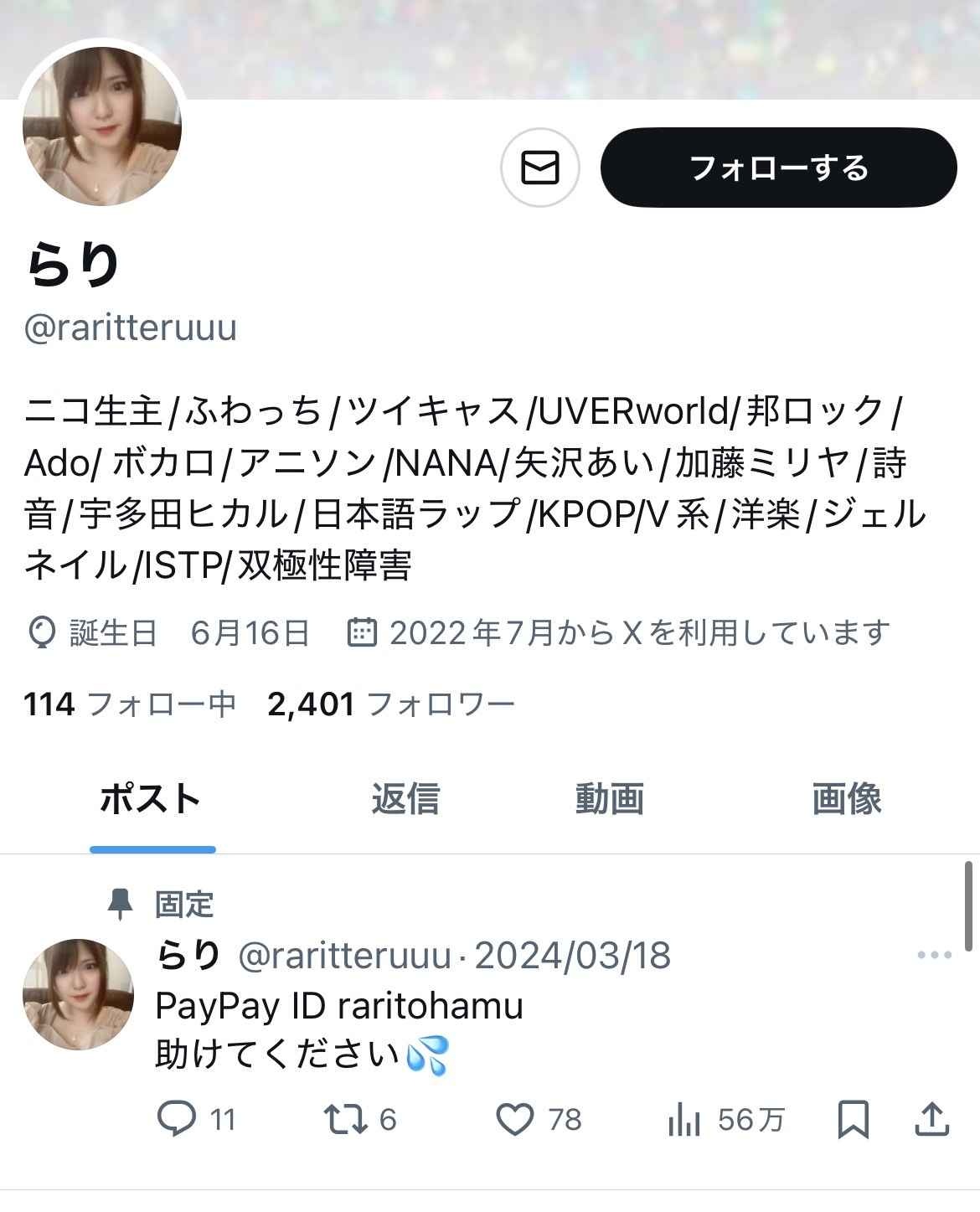The width and height of the screenshot is (980, 1212).
Task: Switch to the 画像 tab
Action: click(x=846, y=799)
